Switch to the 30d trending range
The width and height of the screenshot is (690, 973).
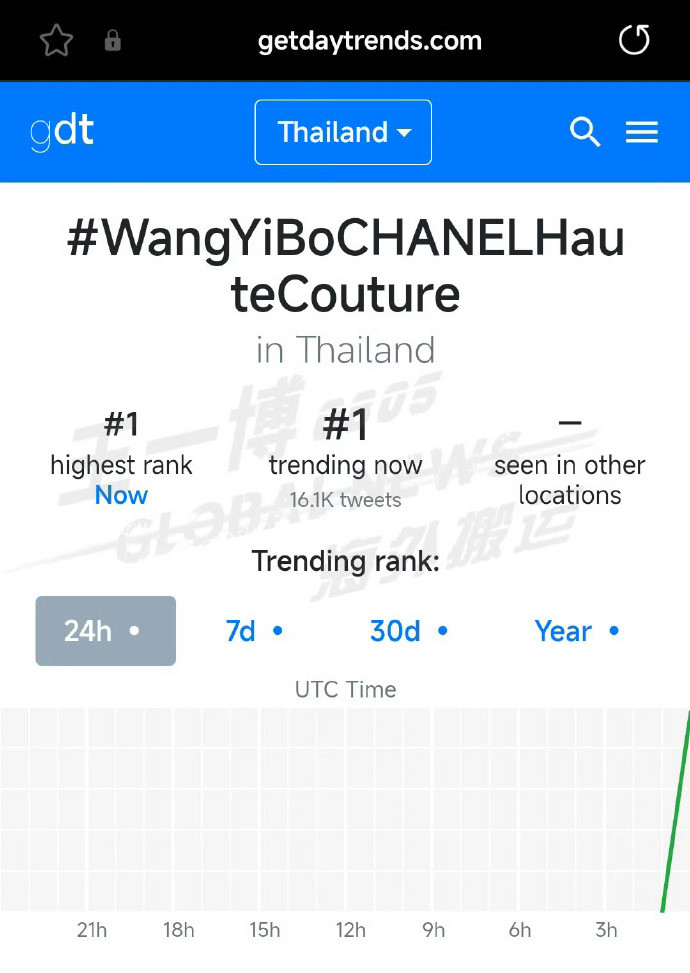click(409, 631)
